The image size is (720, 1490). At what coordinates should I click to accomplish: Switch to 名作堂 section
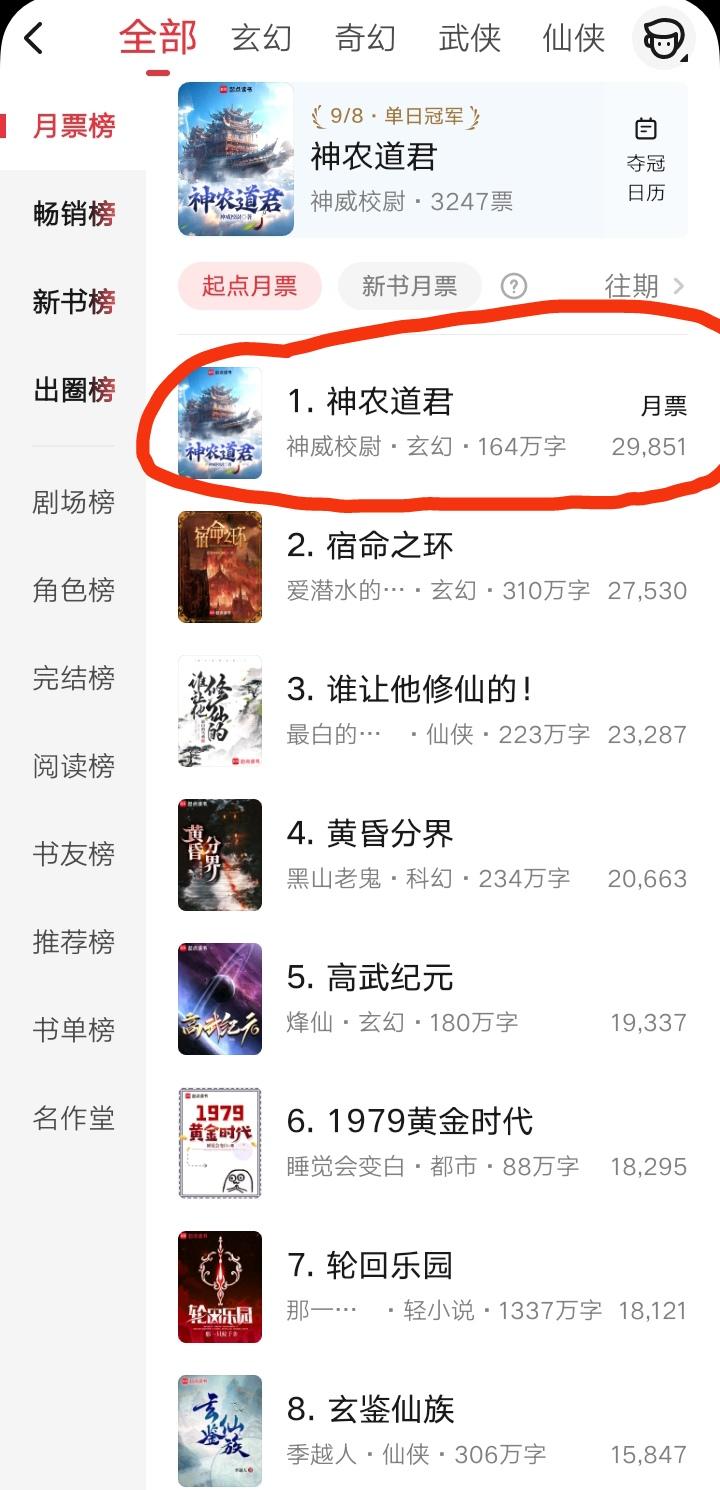[74, 1118]
